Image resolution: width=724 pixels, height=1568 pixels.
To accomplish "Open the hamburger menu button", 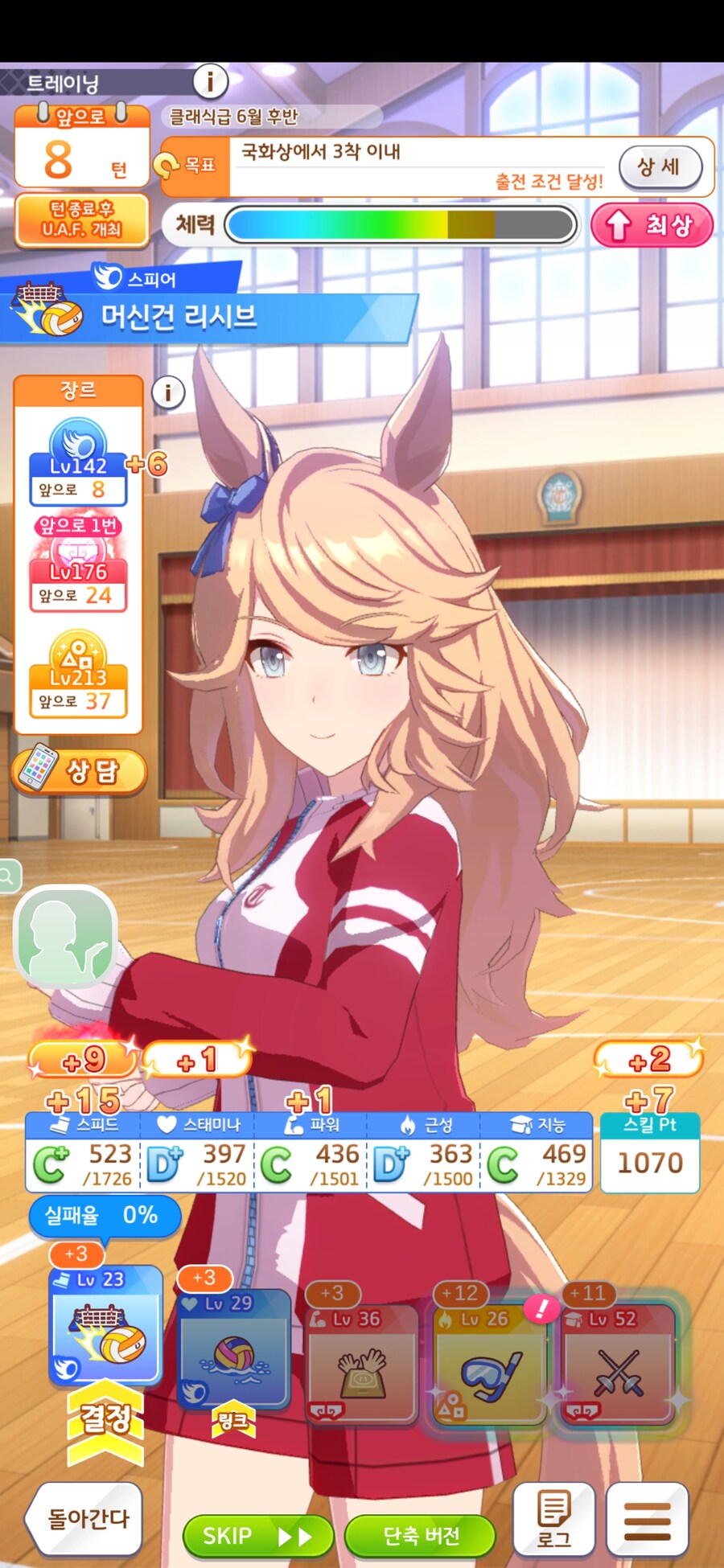I will (647, 1518).
